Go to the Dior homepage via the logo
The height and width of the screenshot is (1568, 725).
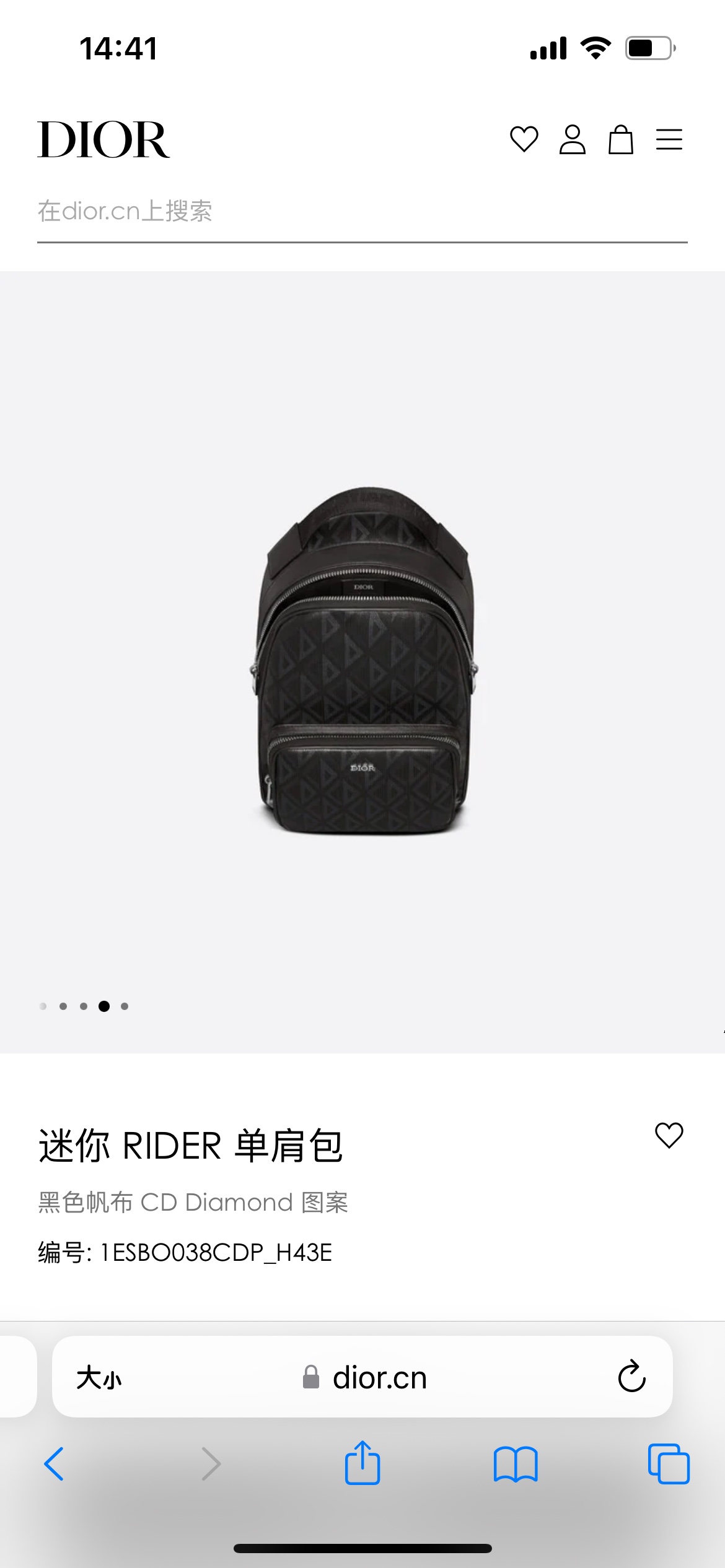click(x=103, y=140)
